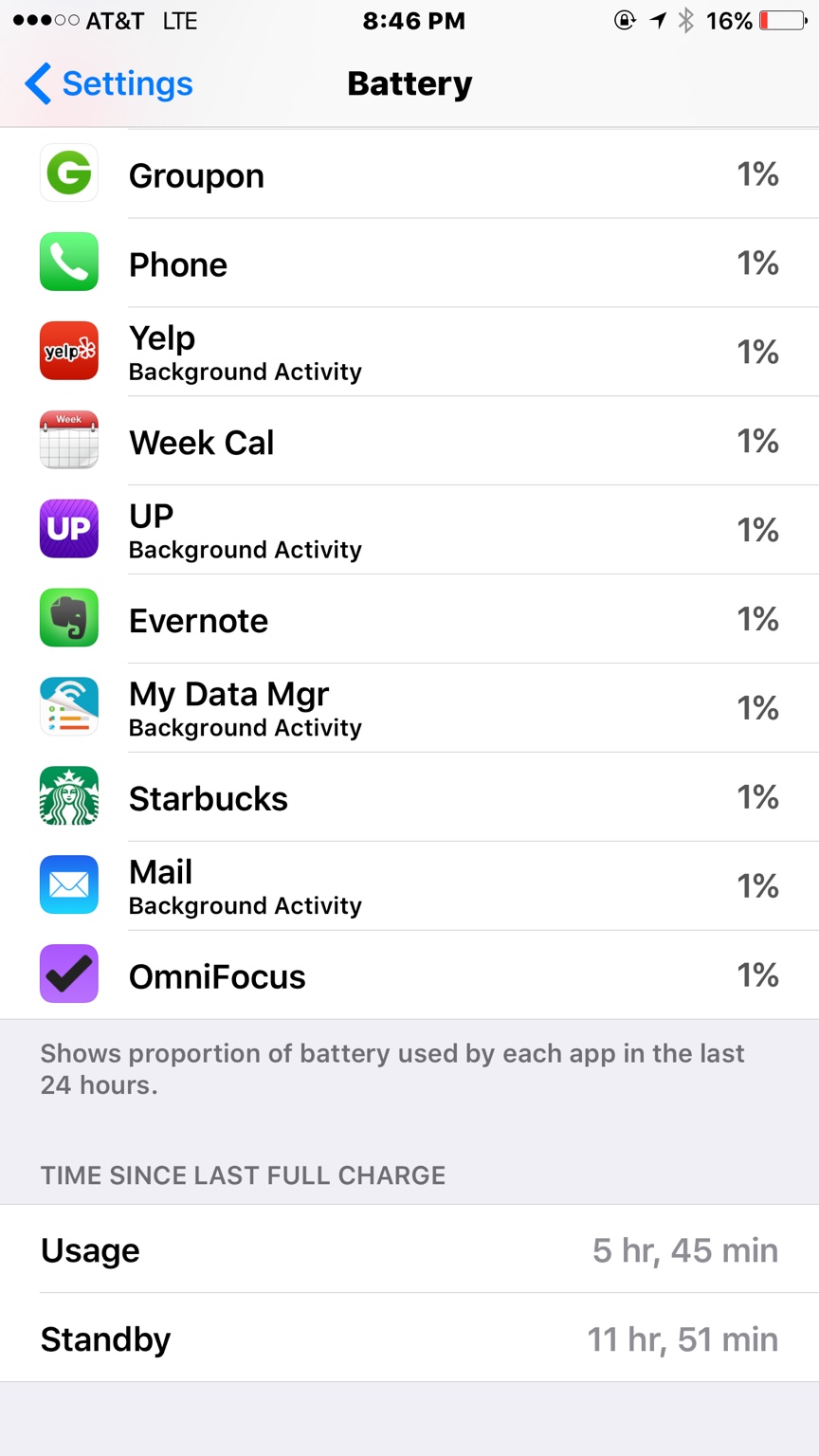Go back to Settings
Image resolution: width=819 pixels, height=1456 pixels.
click(108, 83)
